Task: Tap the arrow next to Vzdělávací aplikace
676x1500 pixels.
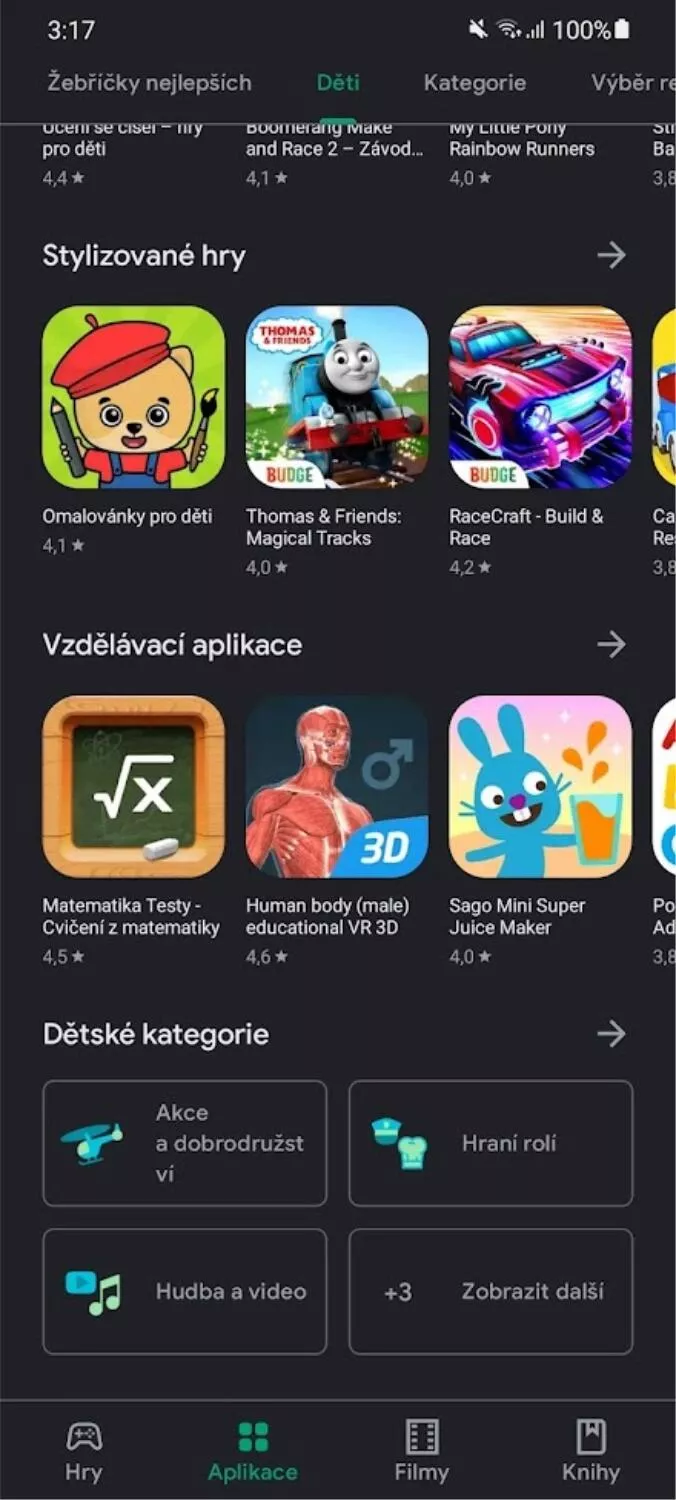Action: (x=611, y=645)
